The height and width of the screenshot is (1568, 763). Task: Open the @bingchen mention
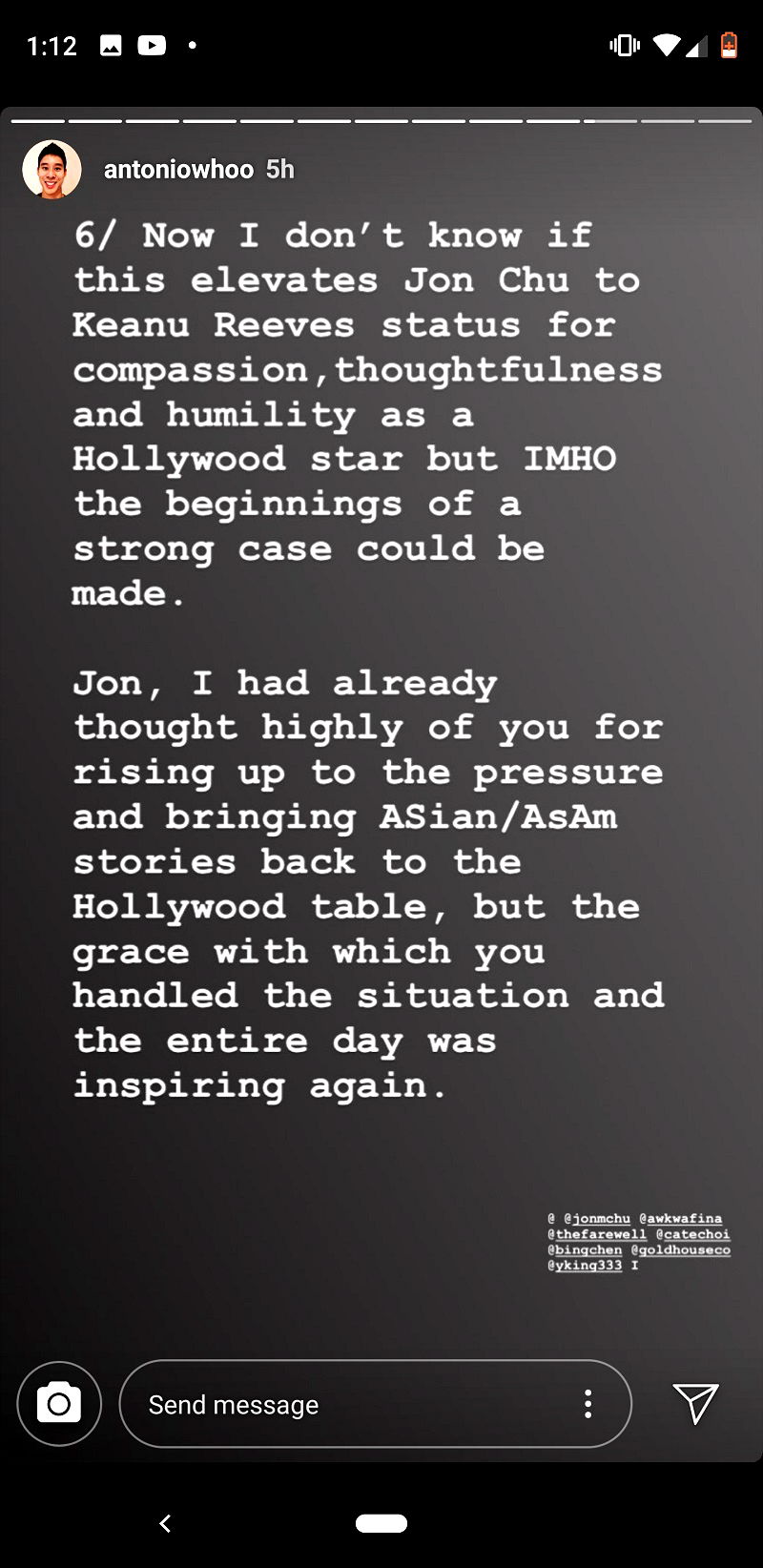(585, 1249)
